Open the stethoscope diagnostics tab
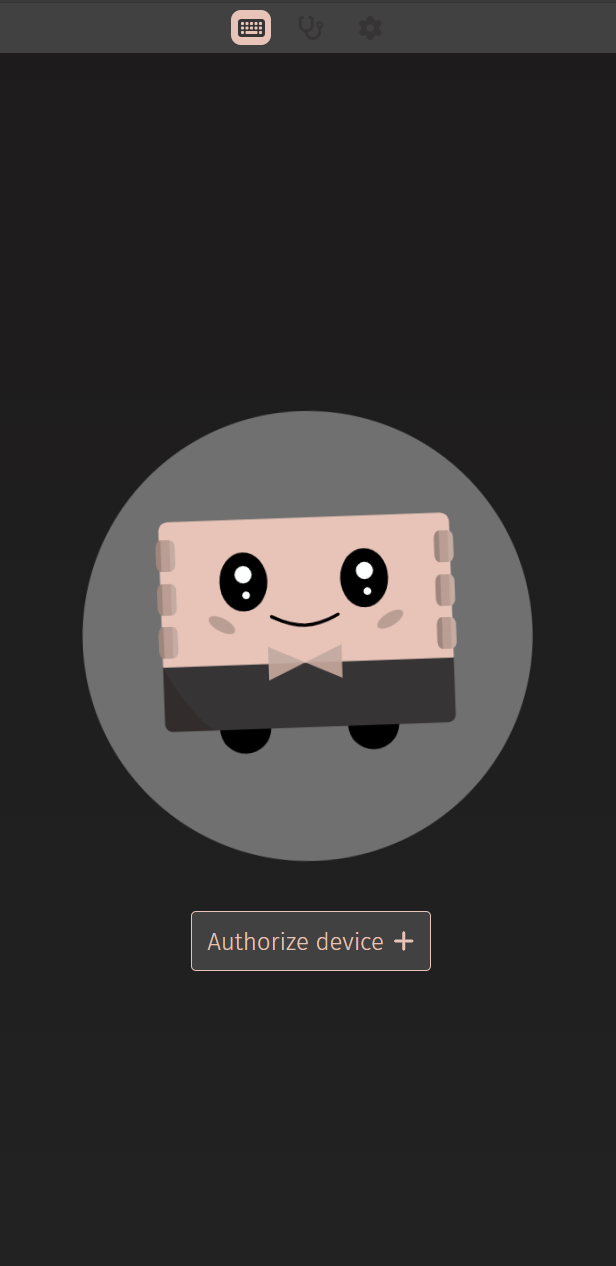Screen dimensions: 616x1266 311,28
